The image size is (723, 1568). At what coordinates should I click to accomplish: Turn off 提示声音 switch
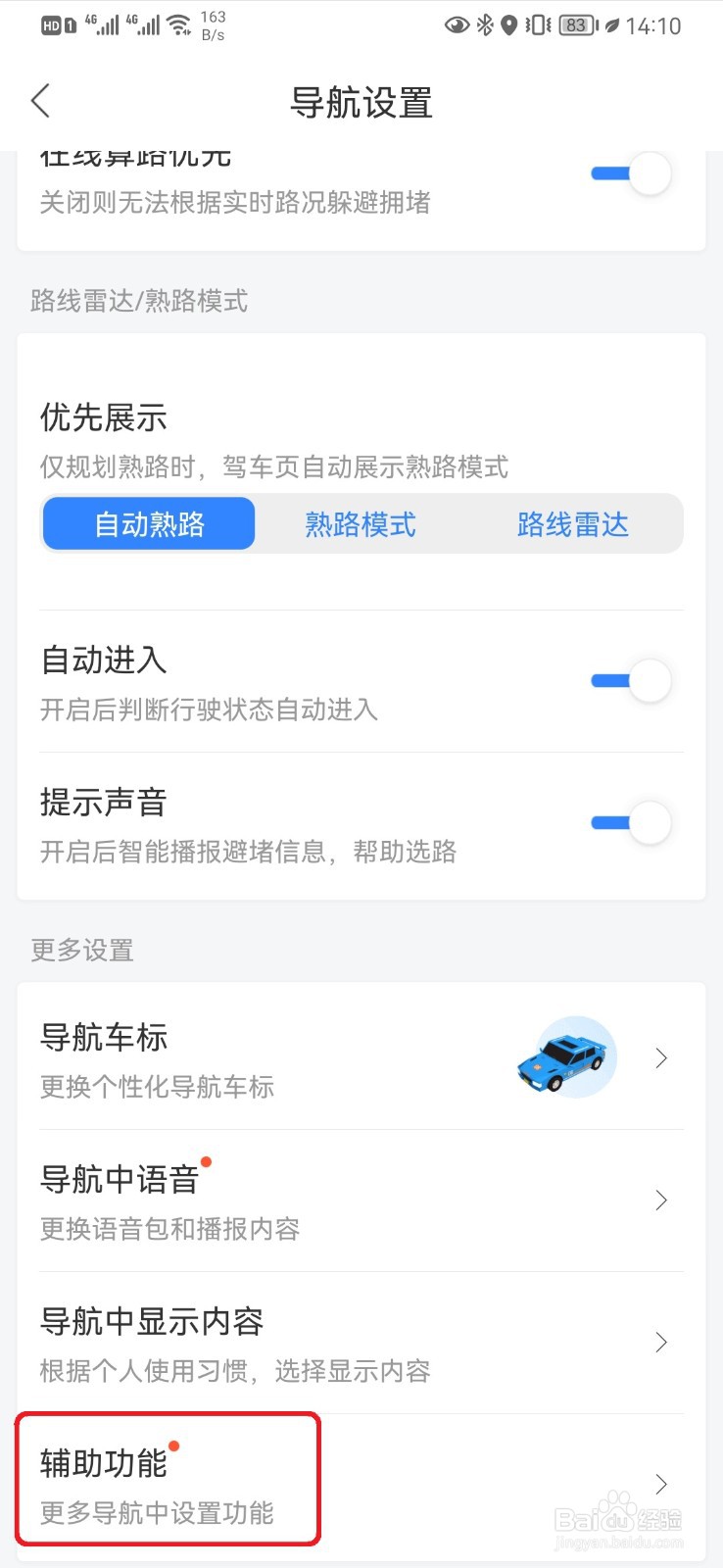click(x=630, y=822)
